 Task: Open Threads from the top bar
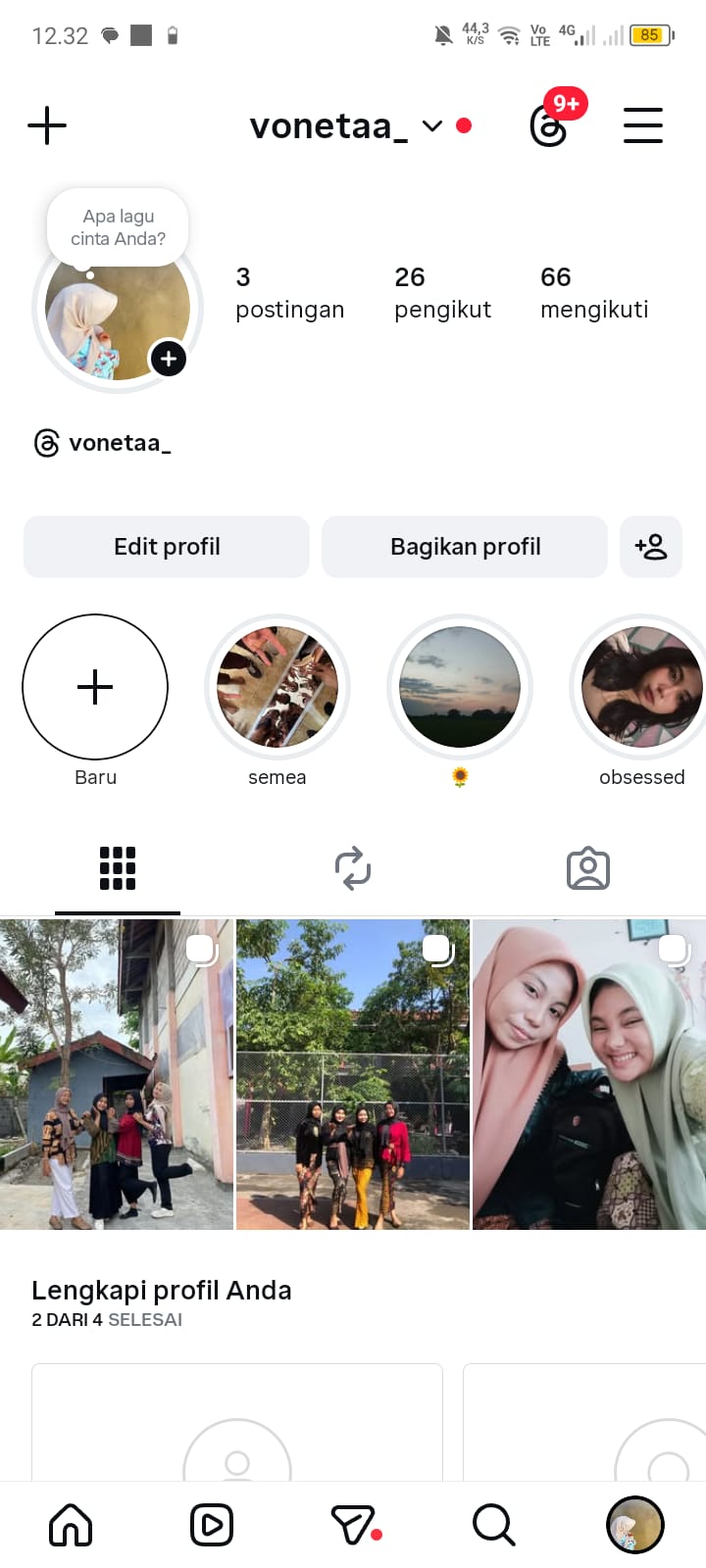tap(550, 125)
